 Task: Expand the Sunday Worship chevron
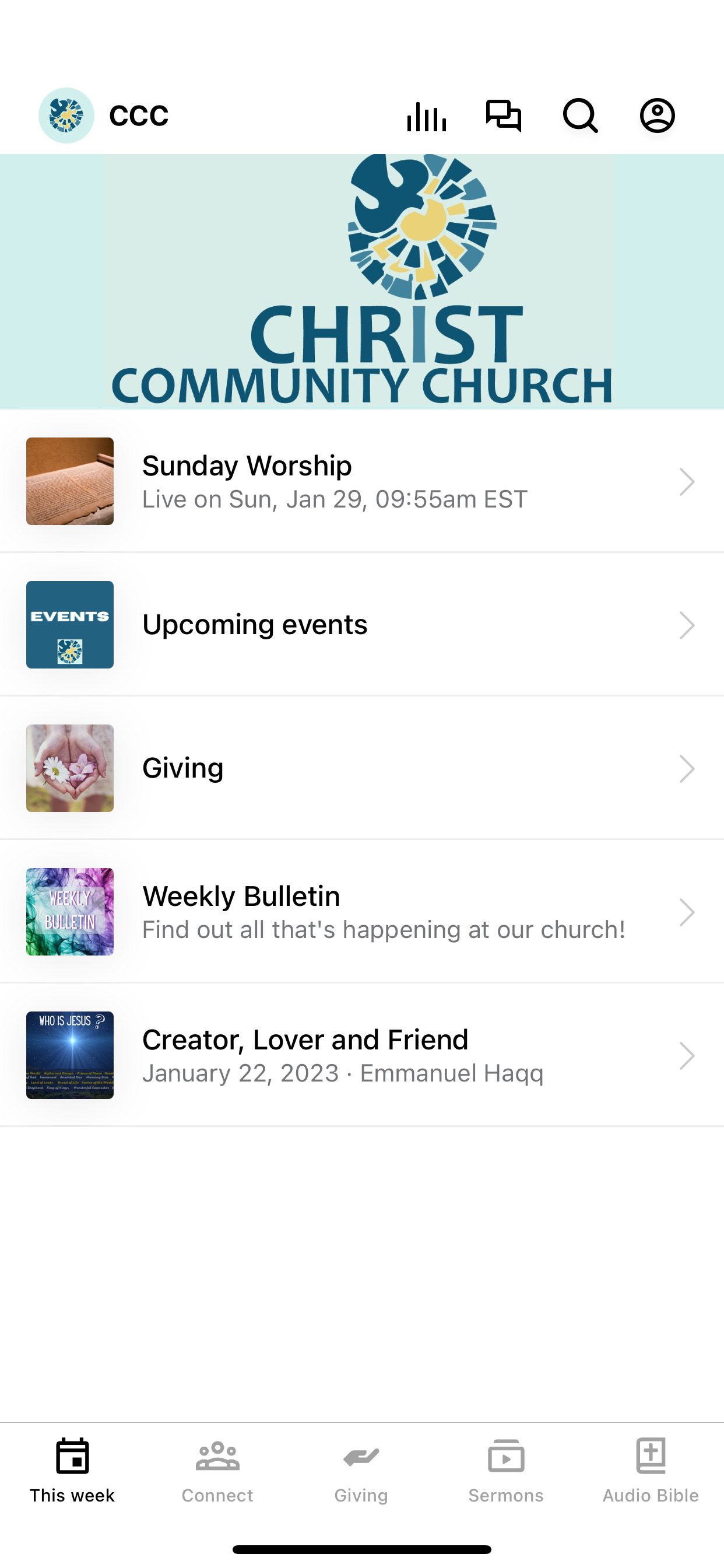pos(687,481)
